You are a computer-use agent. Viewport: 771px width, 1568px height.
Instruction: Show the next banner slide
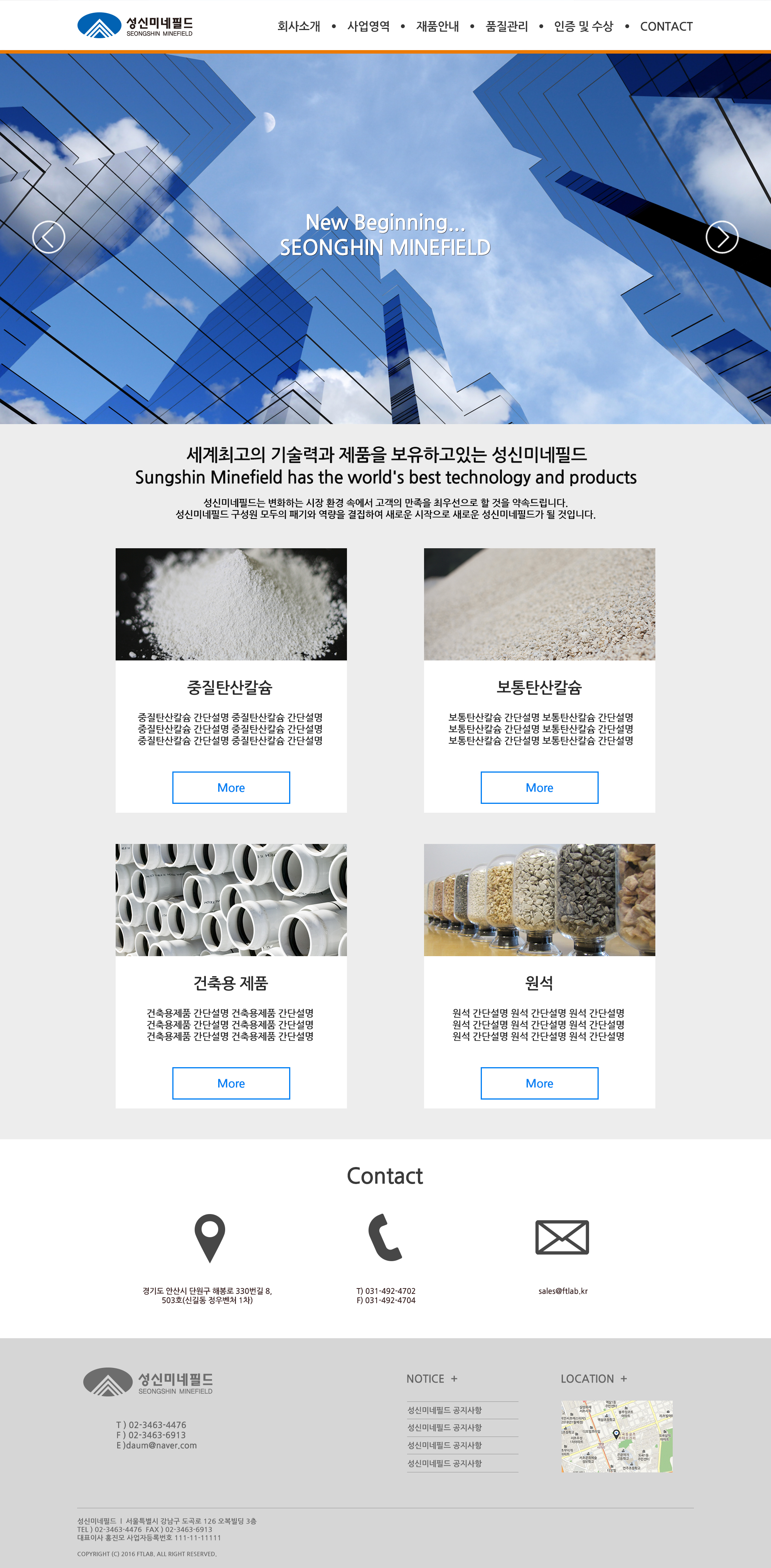pyautogui.click(x=722, y=237)
